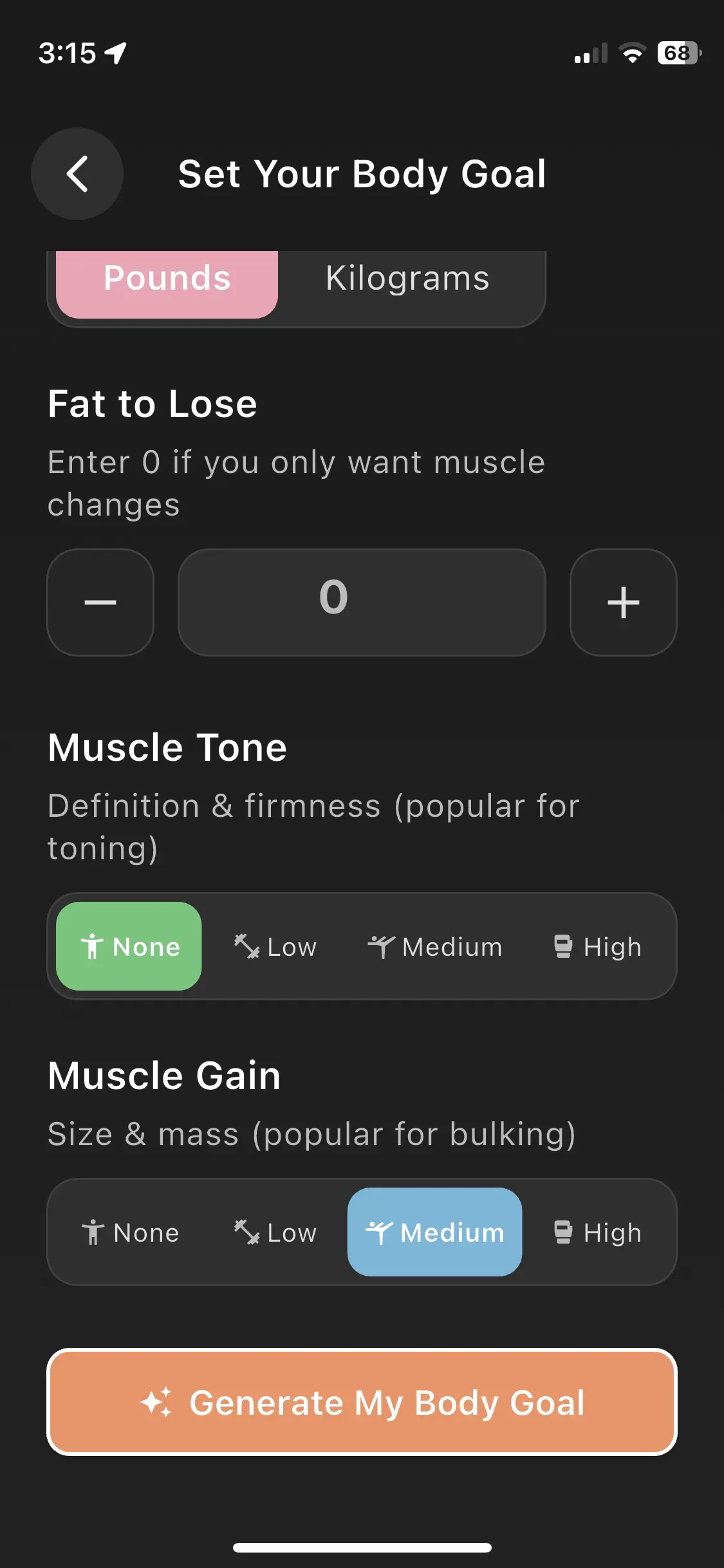
Task: Set Muscle Gain to None
Action: point(129,1232)
